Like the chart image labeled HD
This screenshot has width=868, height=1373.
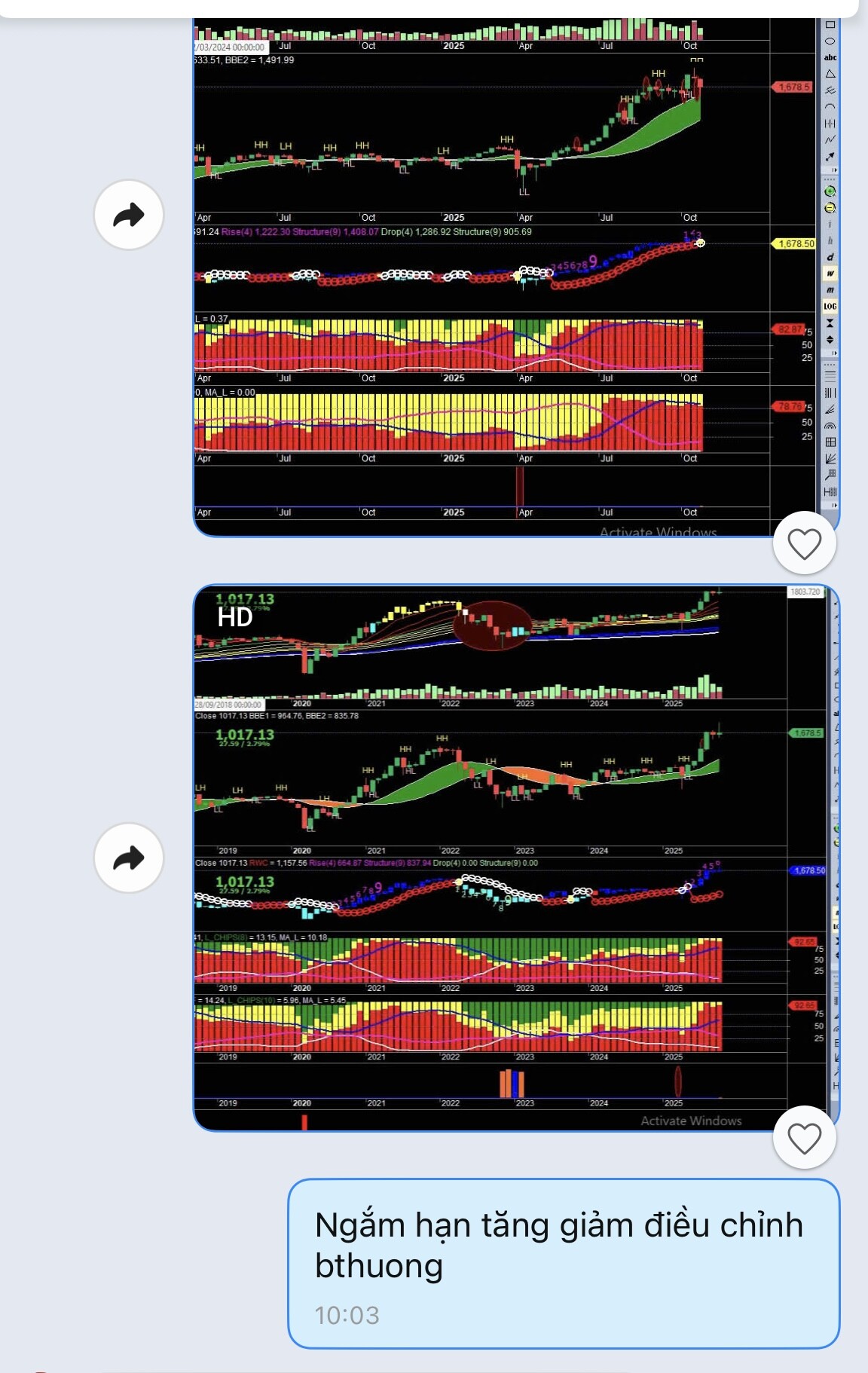click(x=804, y=1137)
